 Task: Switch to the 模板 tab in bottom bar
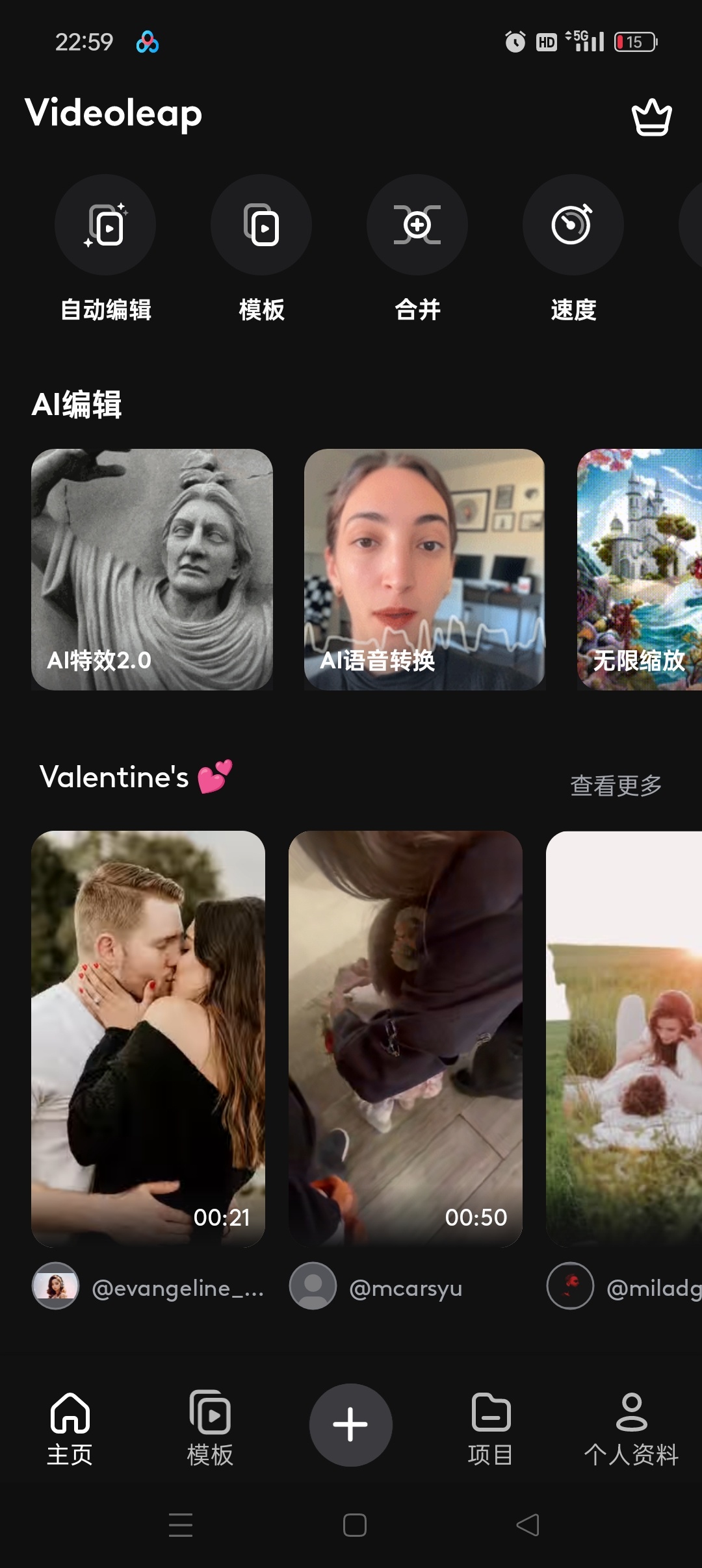point(210,1428)
